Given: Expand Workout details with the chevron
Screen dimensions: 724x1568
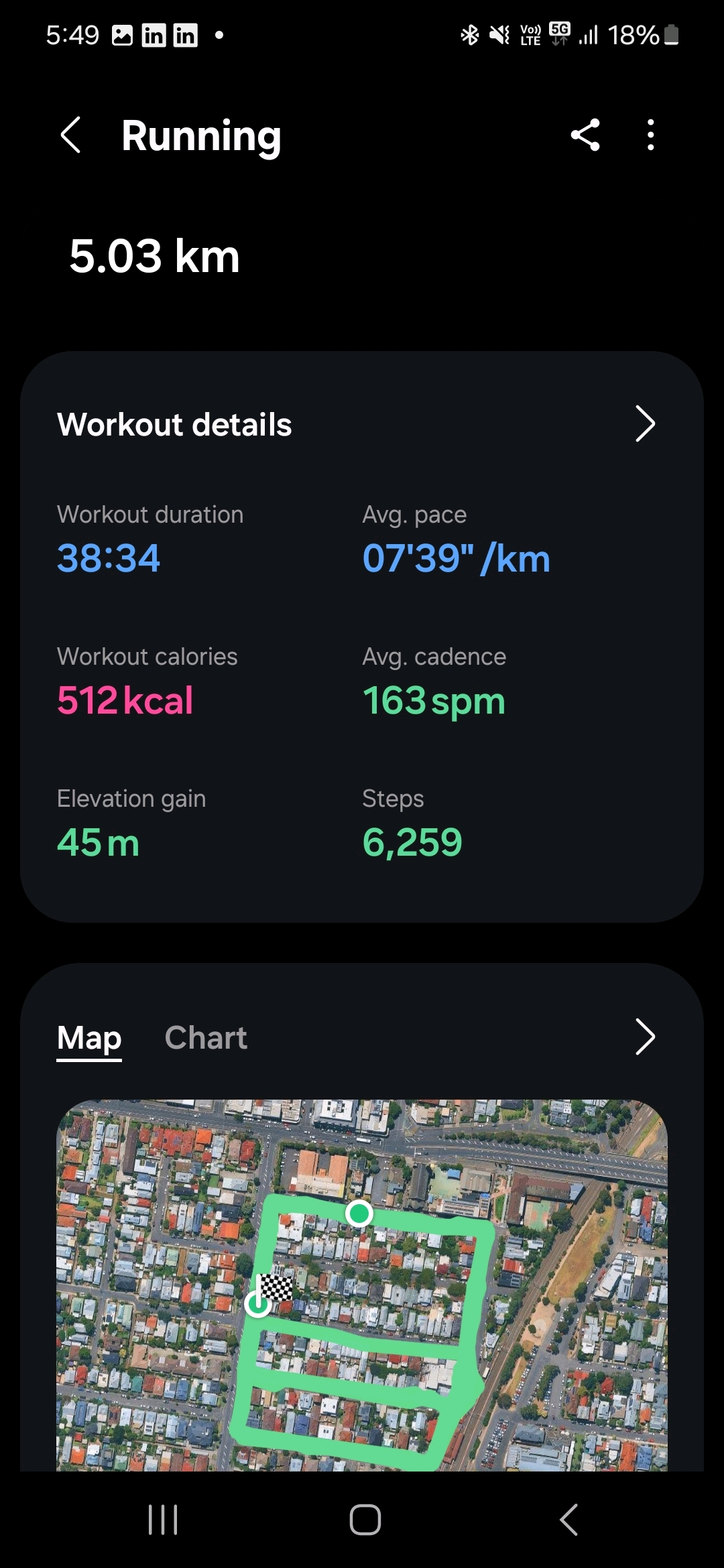Looking at the screenshot, I should click(644, 424).
